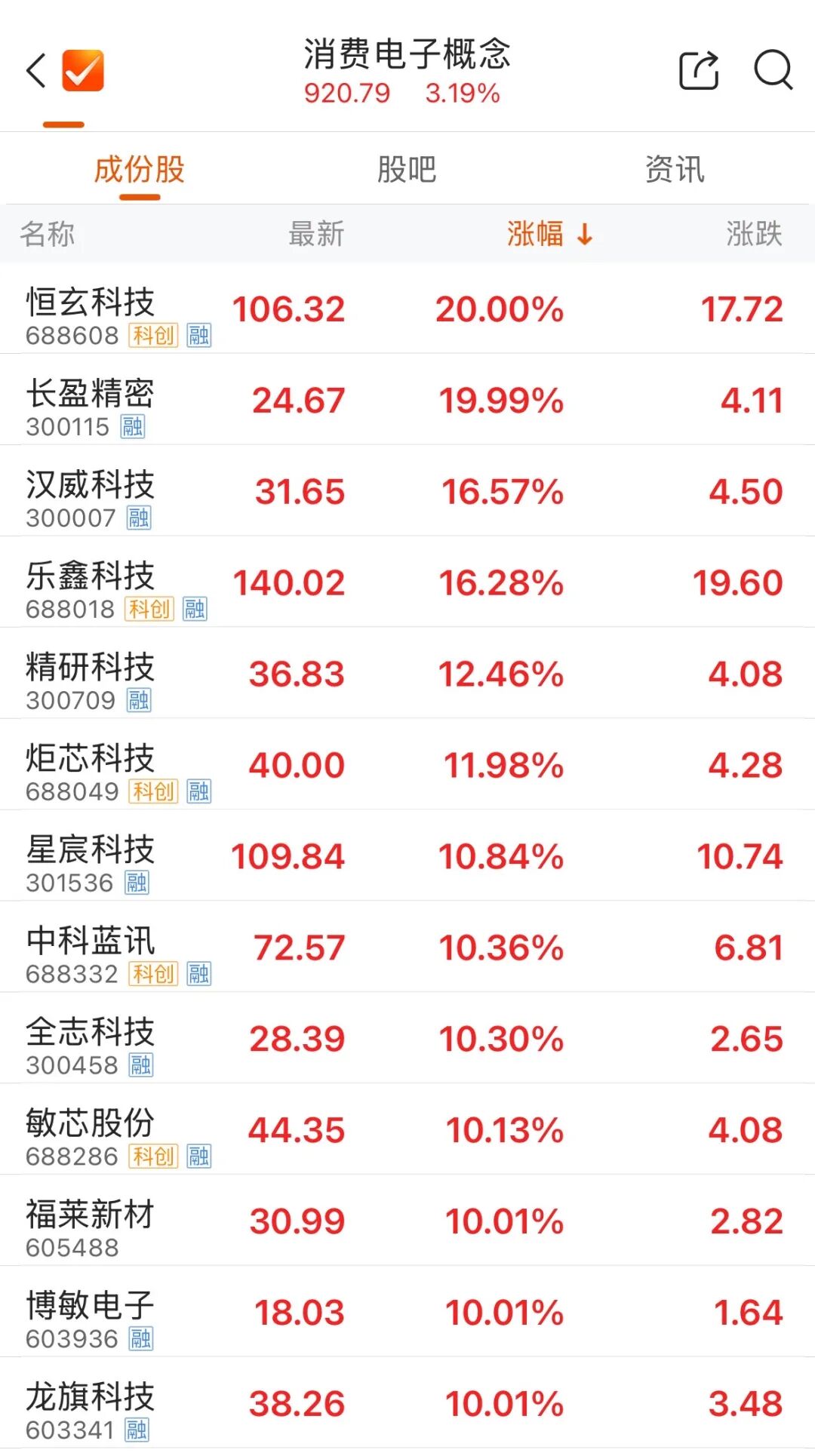Tap the orange checkmark watchlist icon
Image resolution: width=815 pixels, height=1456 pixels.
pos(82,71)
